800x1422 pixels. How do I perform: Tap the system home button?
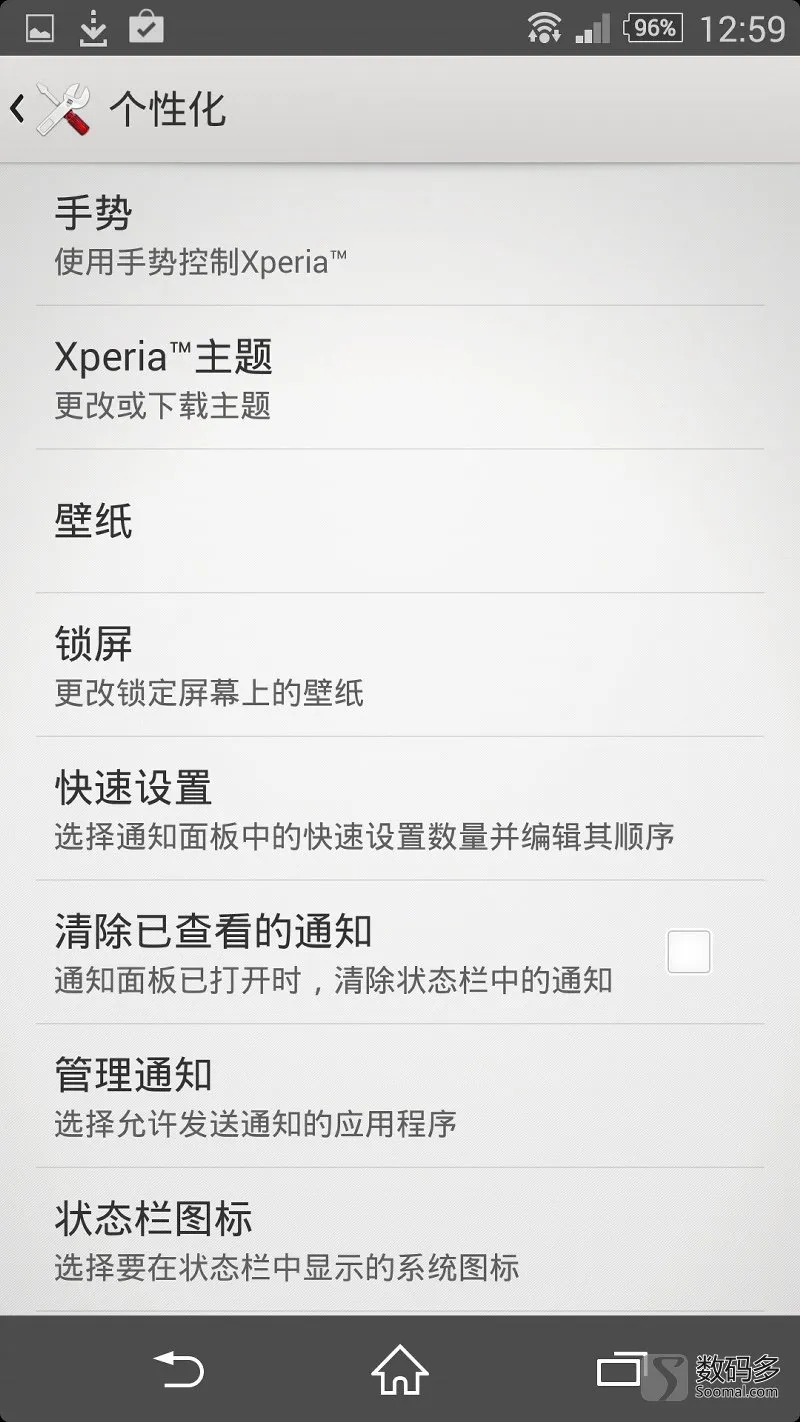[400, 1369]
